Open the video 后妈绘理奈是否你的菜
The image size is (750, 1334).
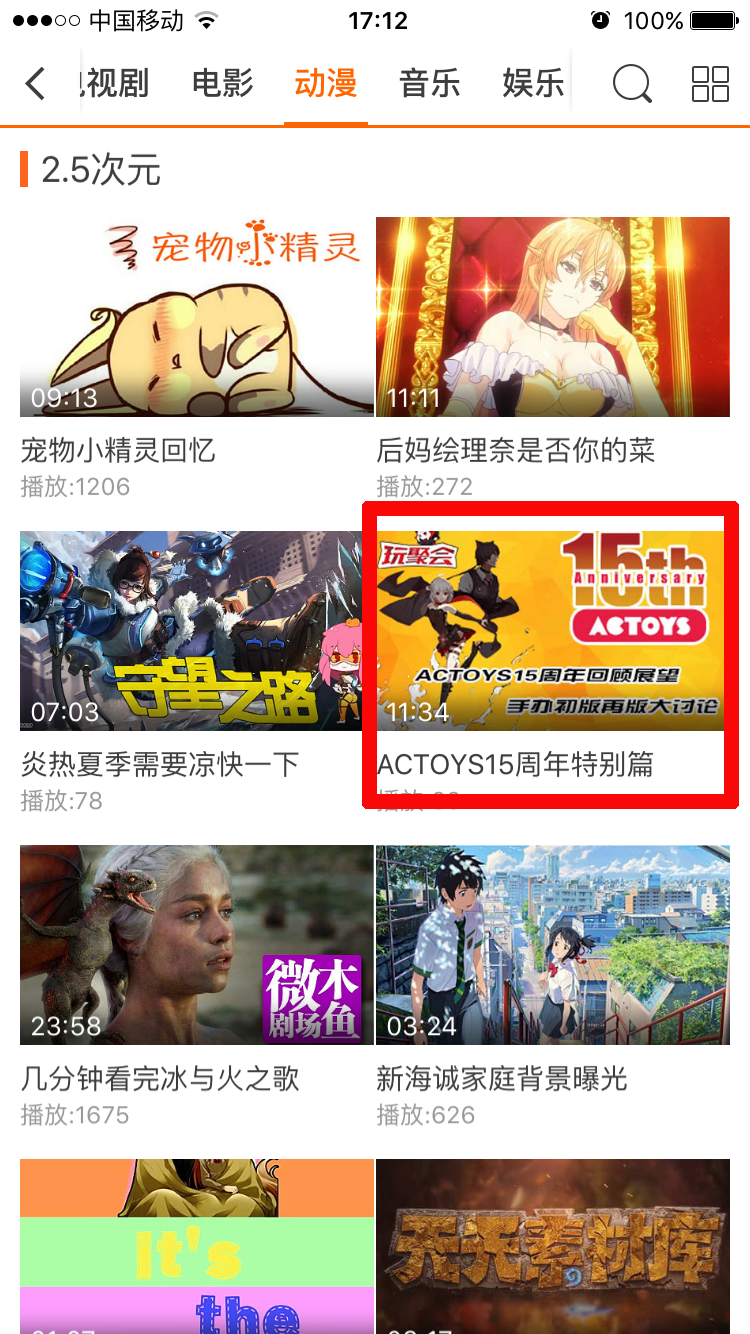coord(552,317)
